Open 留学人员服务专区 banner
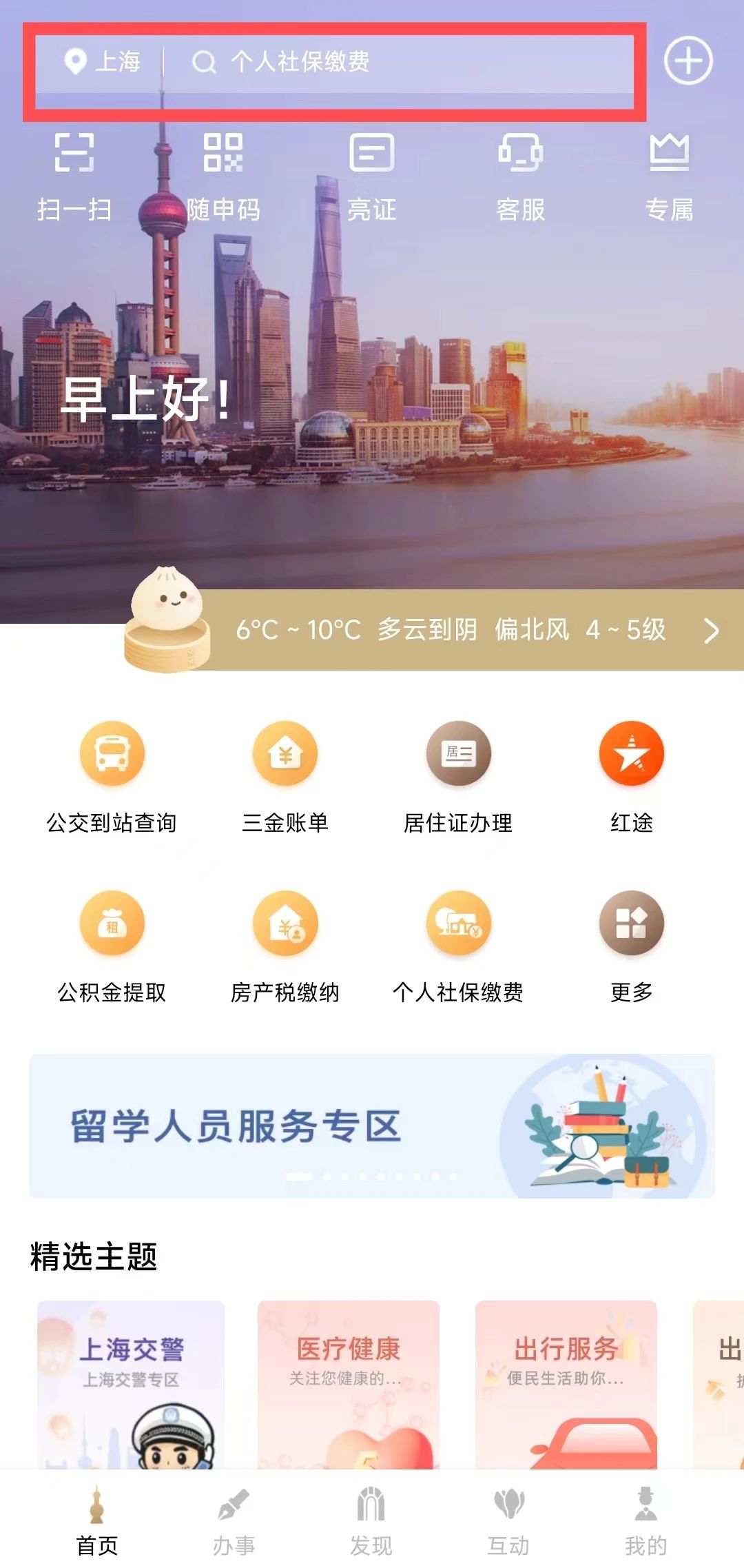Screen dimensions: 744x1568 click(372, 1126)
